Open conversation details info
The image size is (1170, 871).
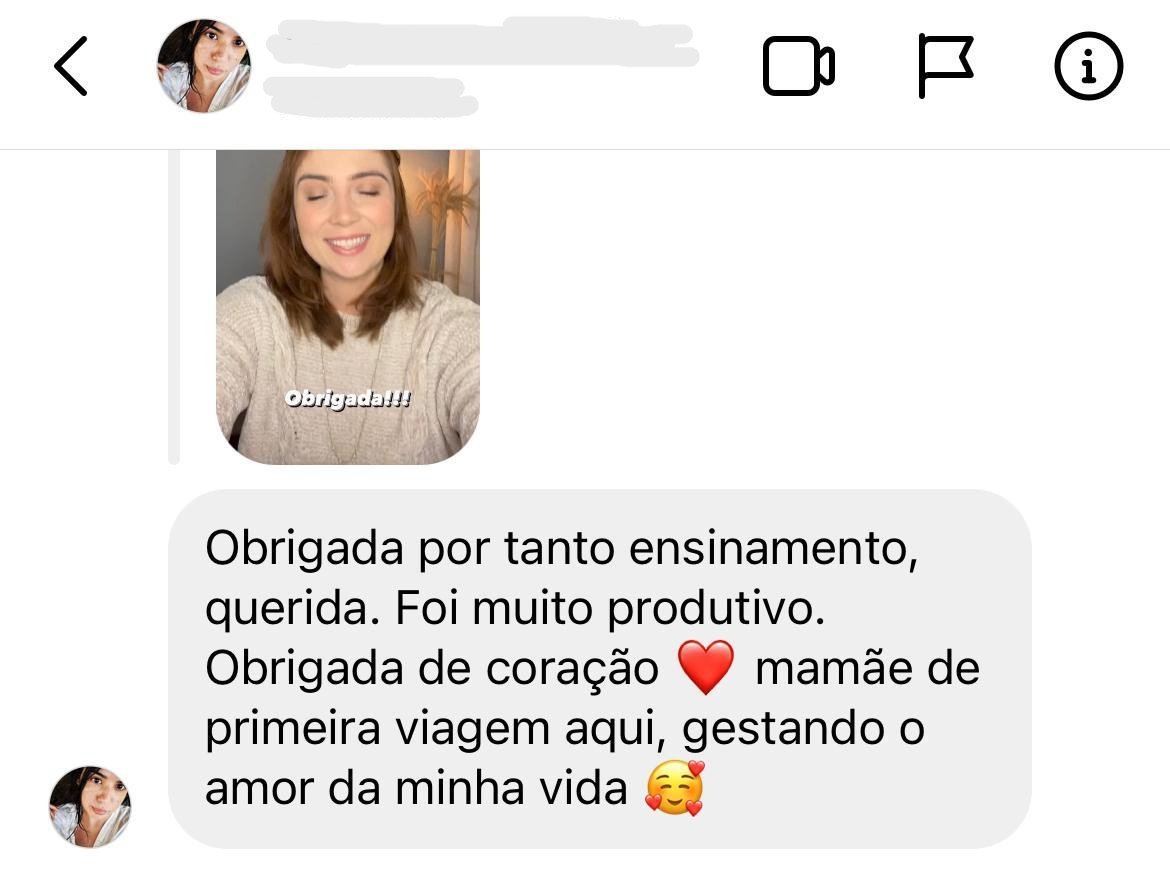[x=1089, y=66]
